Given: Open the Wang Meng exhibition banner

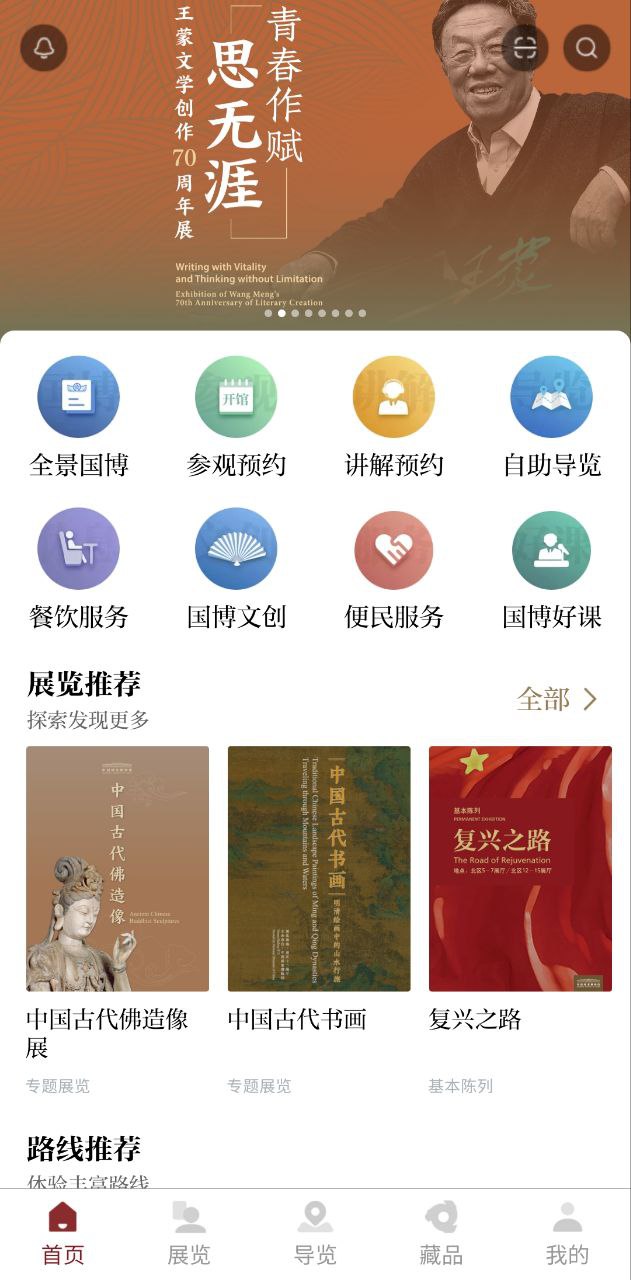Looking at the screenshot, I should point(315,170).
